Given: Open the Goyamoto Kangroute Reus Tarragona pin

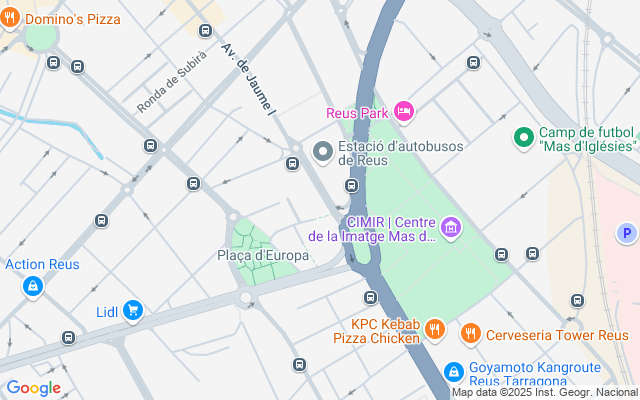Looking at the screenshot, I should [x=453, y=372].
